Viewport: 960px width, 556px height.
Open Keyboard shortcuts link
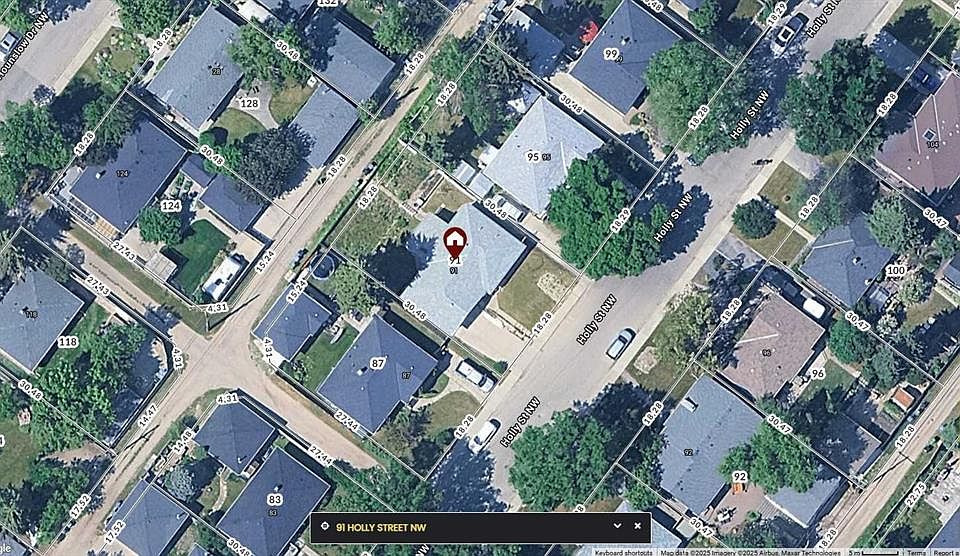pos(625,552)
